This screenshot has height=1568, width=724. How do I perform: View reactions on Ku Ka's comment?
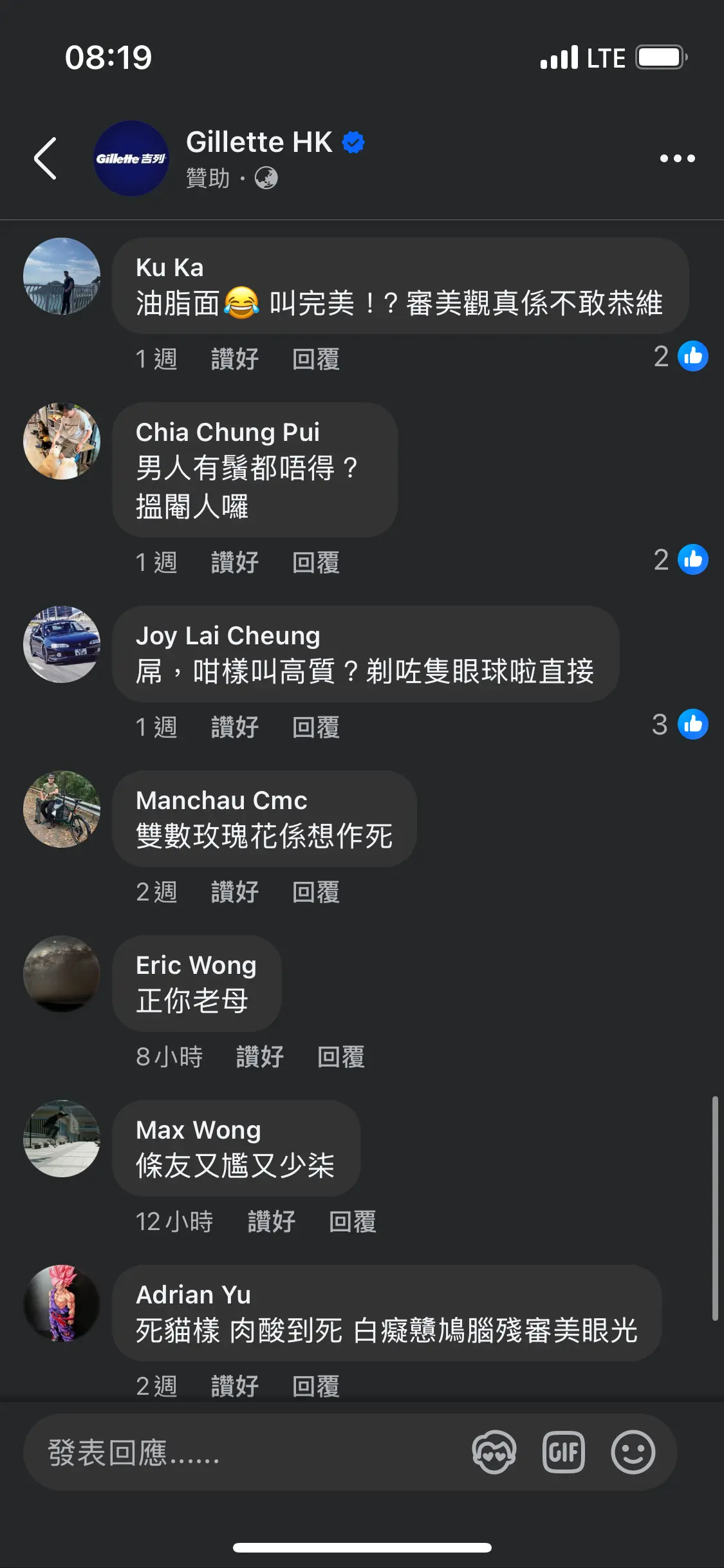point(681,357)
